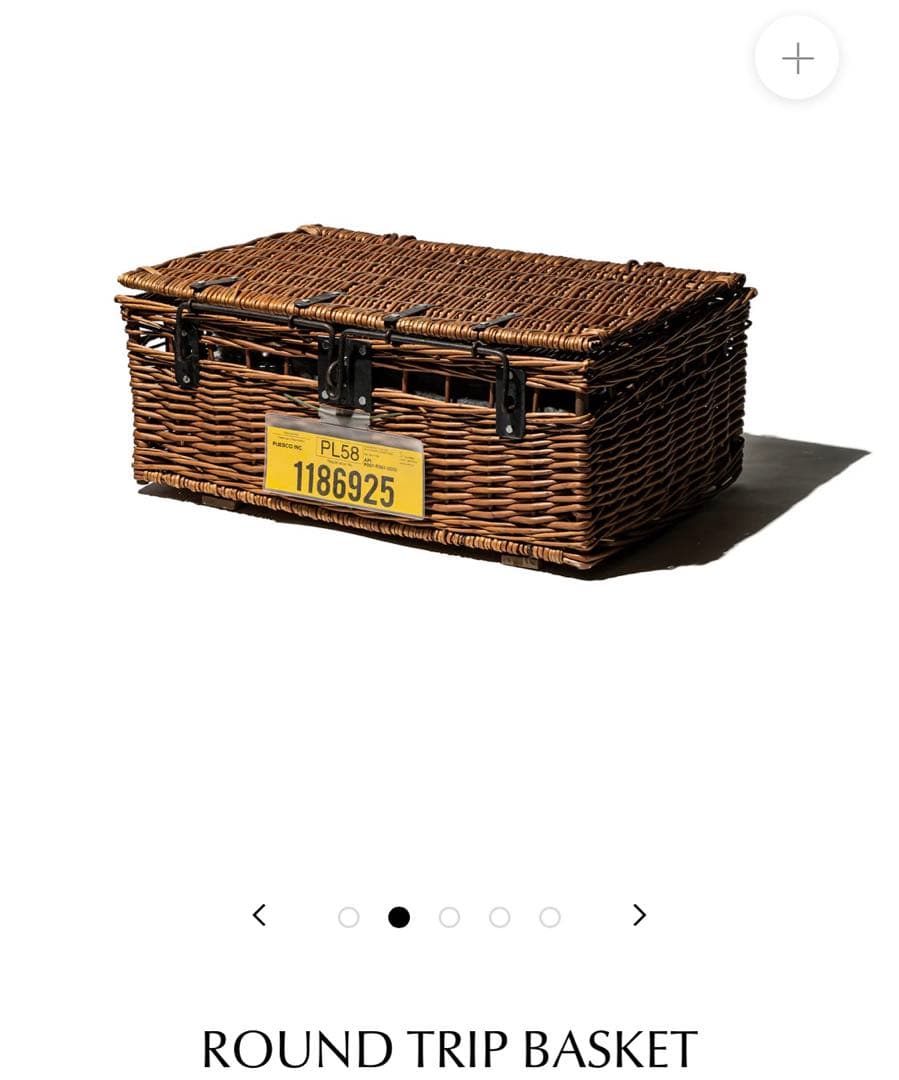Viewport: 899px width, 1080px height.
Task: Jump to slide four via its dot
Action: [497, 913]
